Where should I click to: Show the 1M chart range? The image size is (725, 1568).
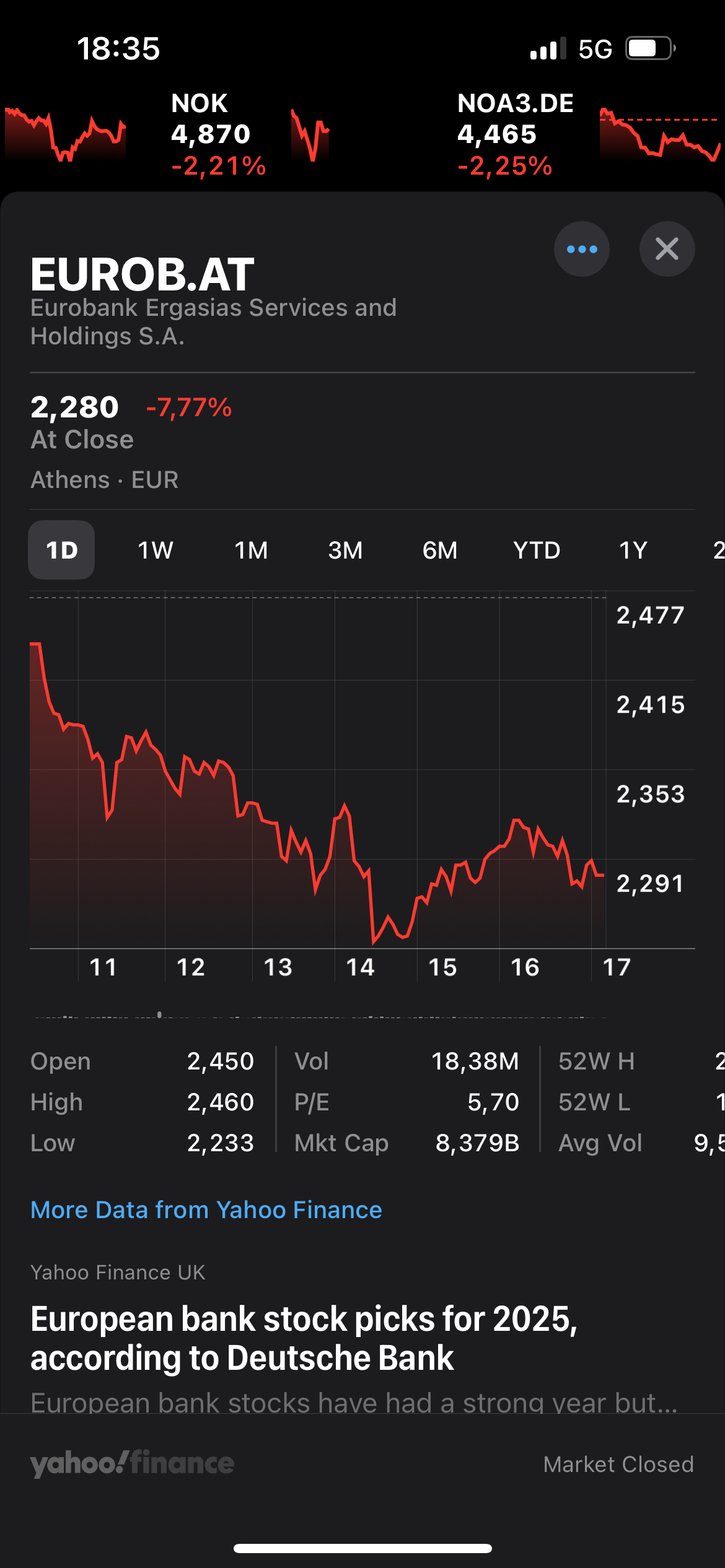(x=251, y=550)
